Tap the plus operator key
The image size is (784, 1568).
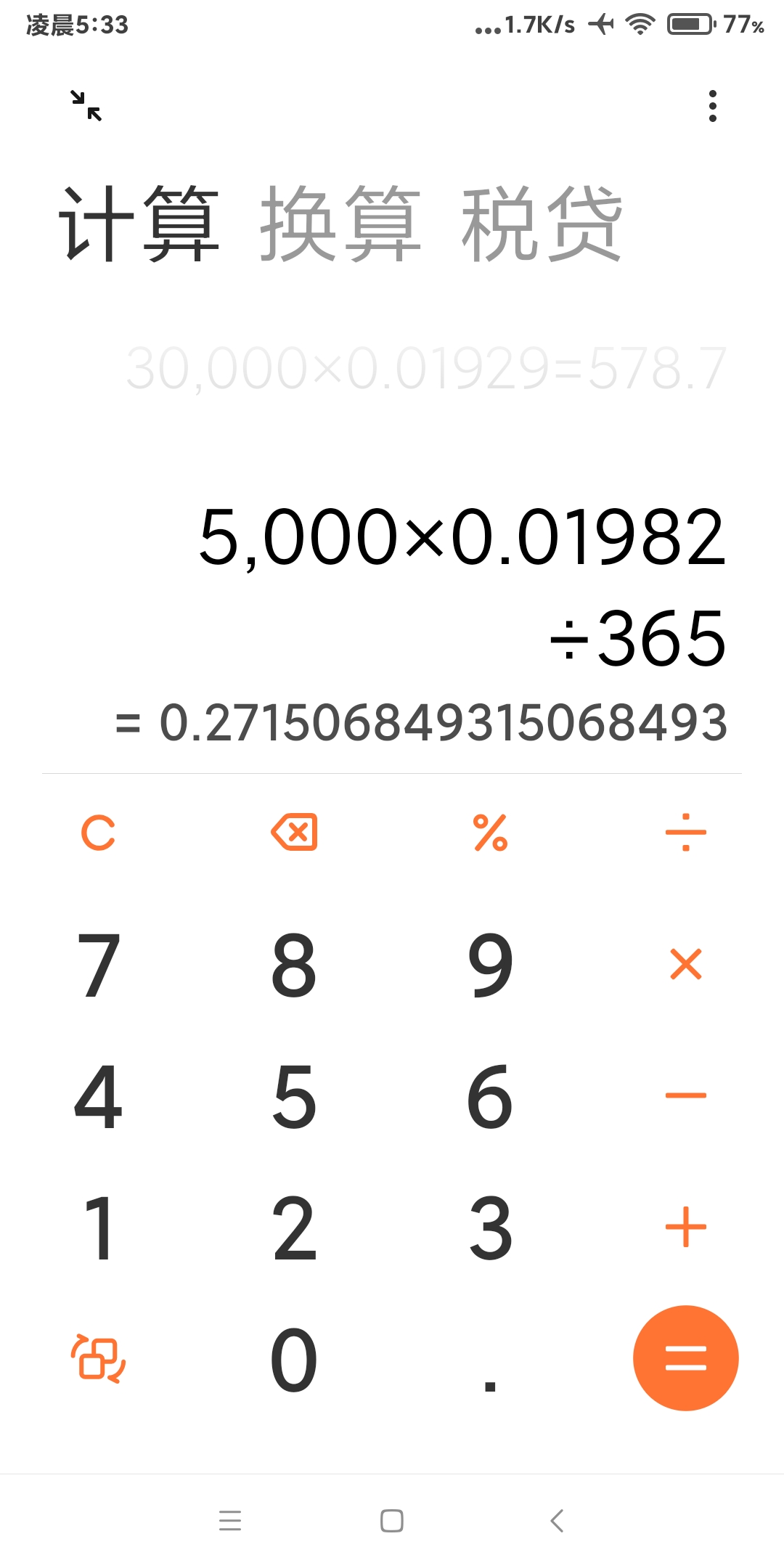[686, 1227]
